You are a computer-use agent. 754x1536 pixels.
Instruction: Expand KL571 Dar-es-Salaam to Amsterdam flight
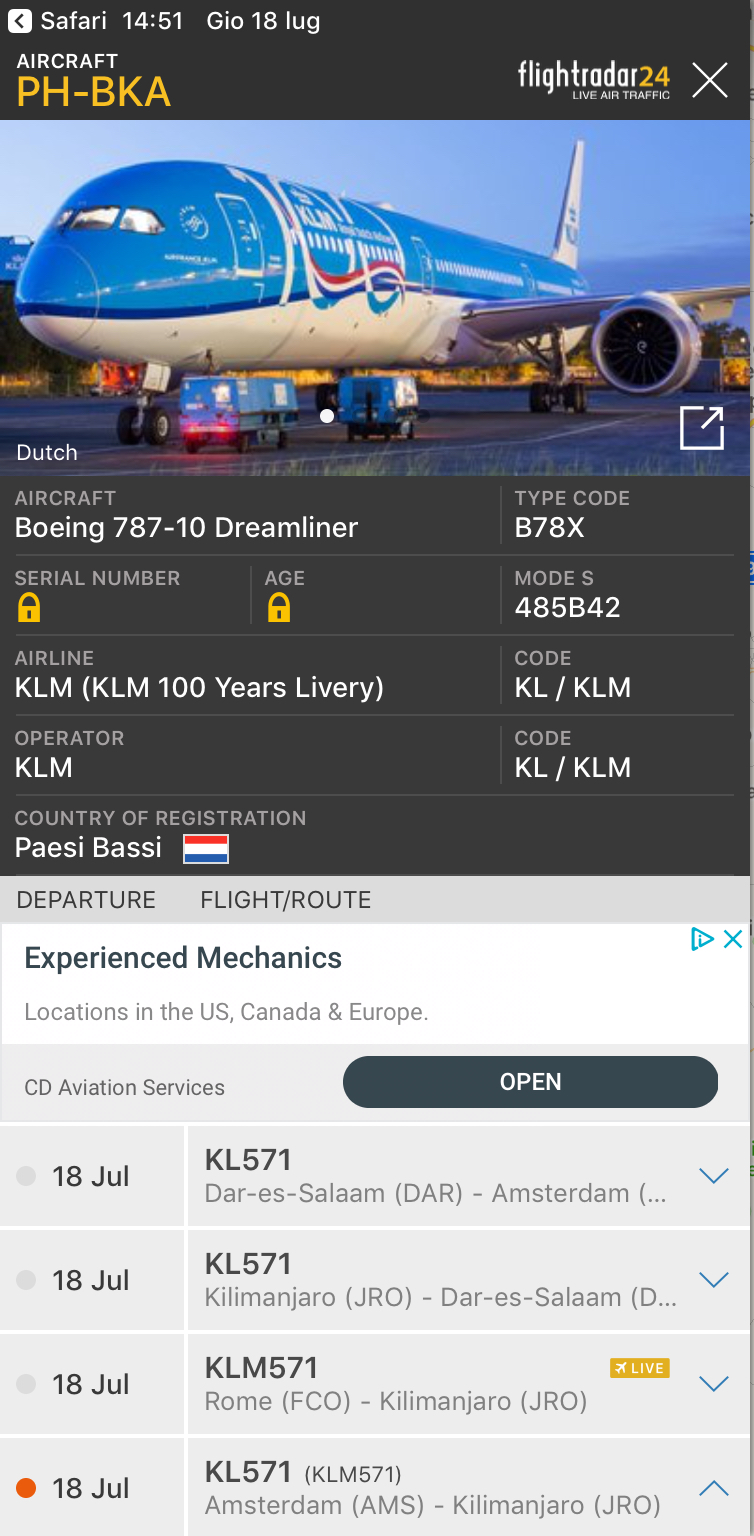(713, 1176)
